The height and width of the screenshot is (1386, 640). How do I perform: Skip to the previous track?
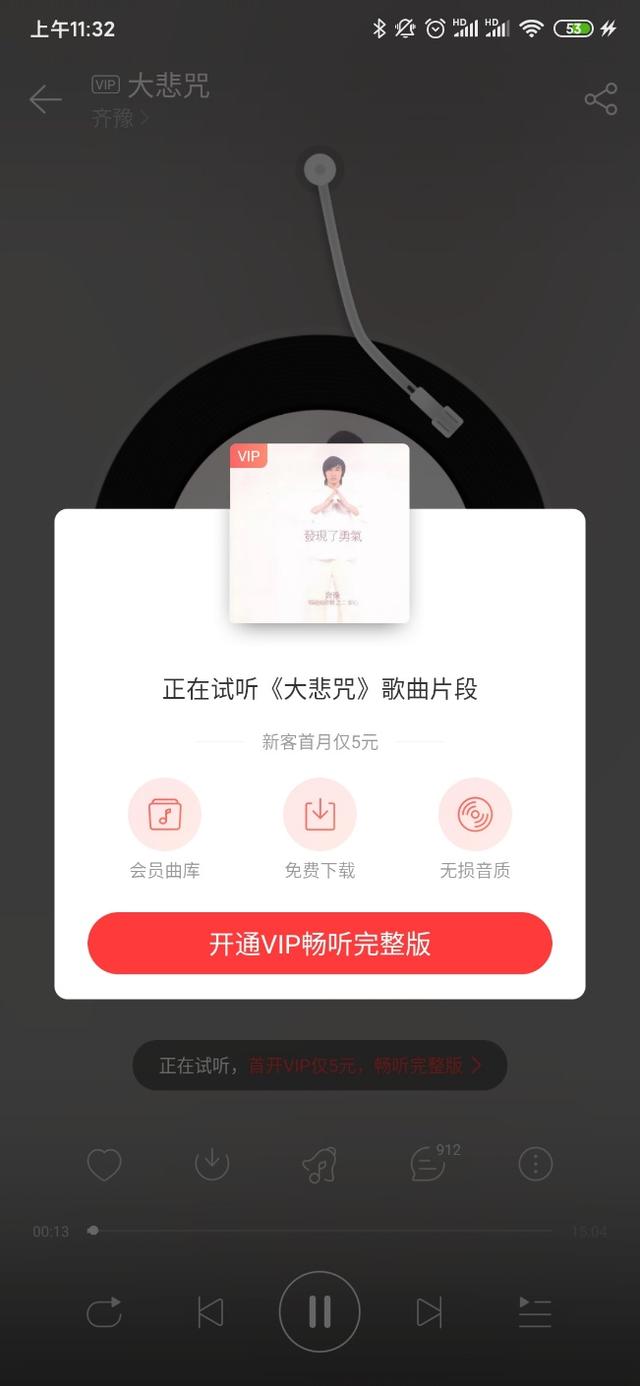tap(210, 1312)
